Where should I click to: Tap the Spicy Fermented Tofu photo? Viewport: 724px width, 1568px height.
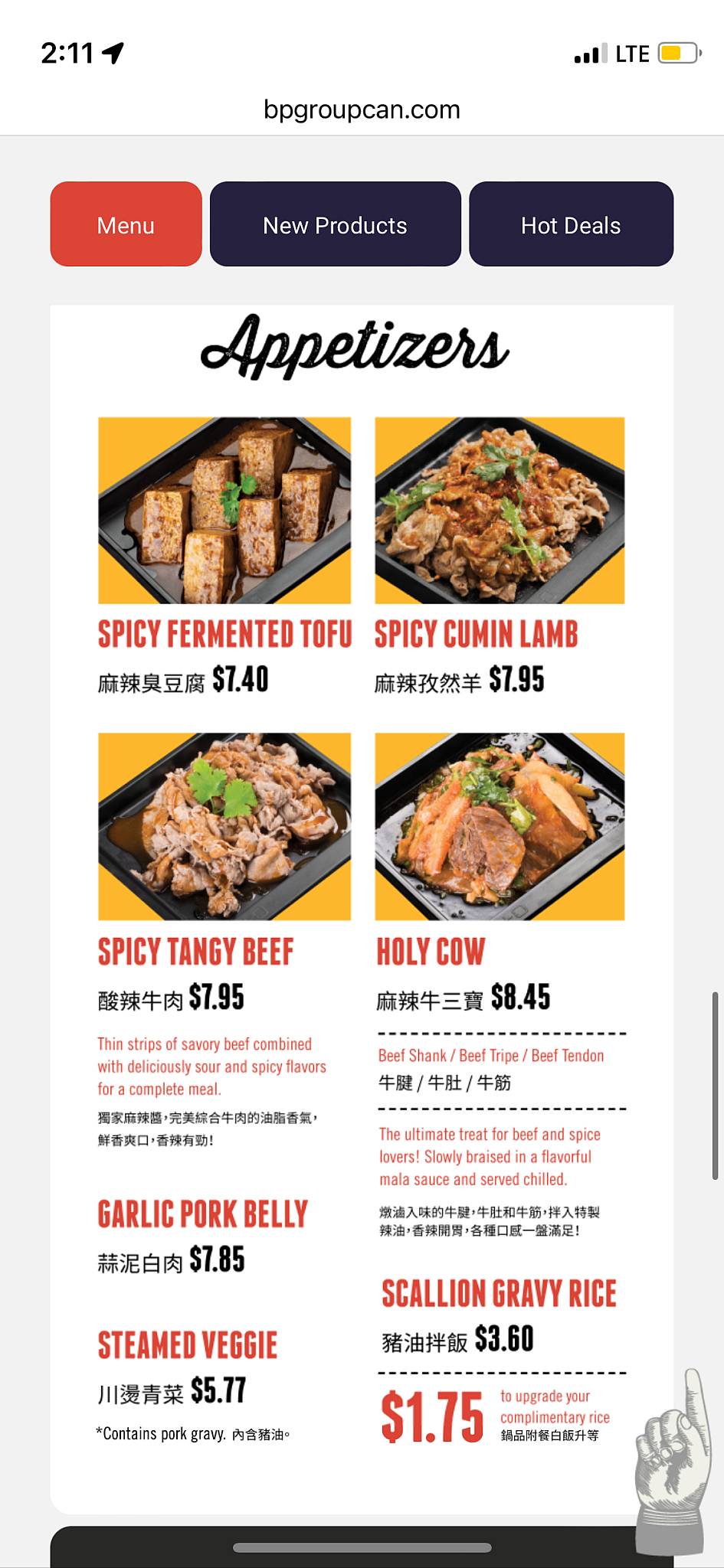pos(224,510)
